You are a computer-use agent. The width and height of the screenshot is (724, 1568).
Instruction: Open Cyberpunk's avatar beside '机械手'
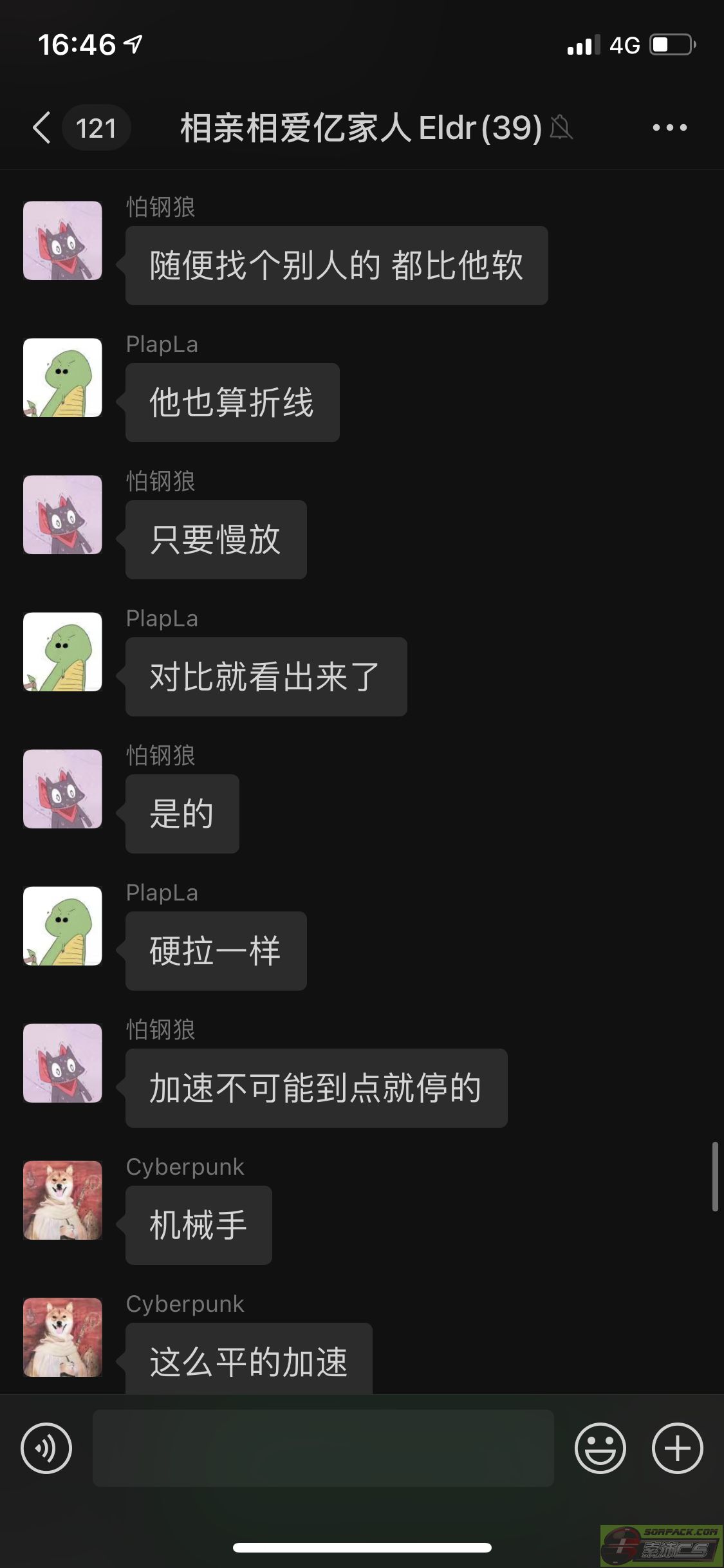click(x=62, y=1200)
